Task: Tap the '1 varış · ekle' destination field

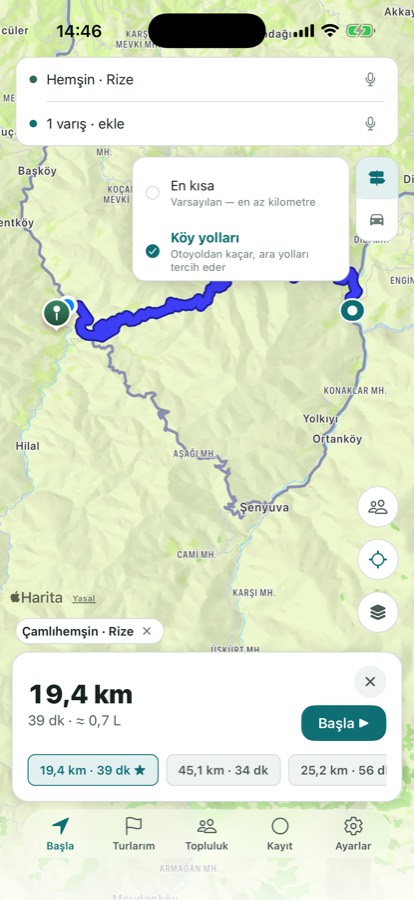Action: click(x=195, y=123)
